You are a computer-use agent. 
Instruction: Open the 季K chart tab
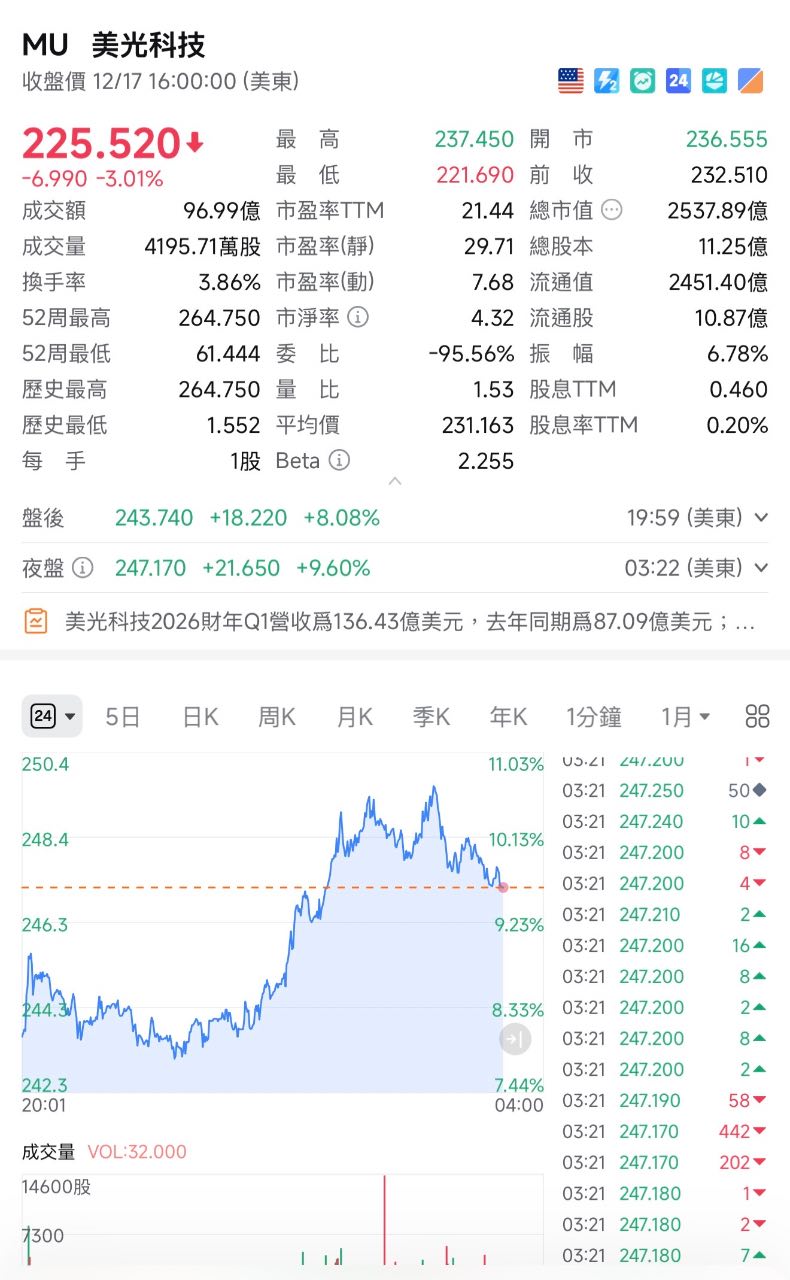431,716
